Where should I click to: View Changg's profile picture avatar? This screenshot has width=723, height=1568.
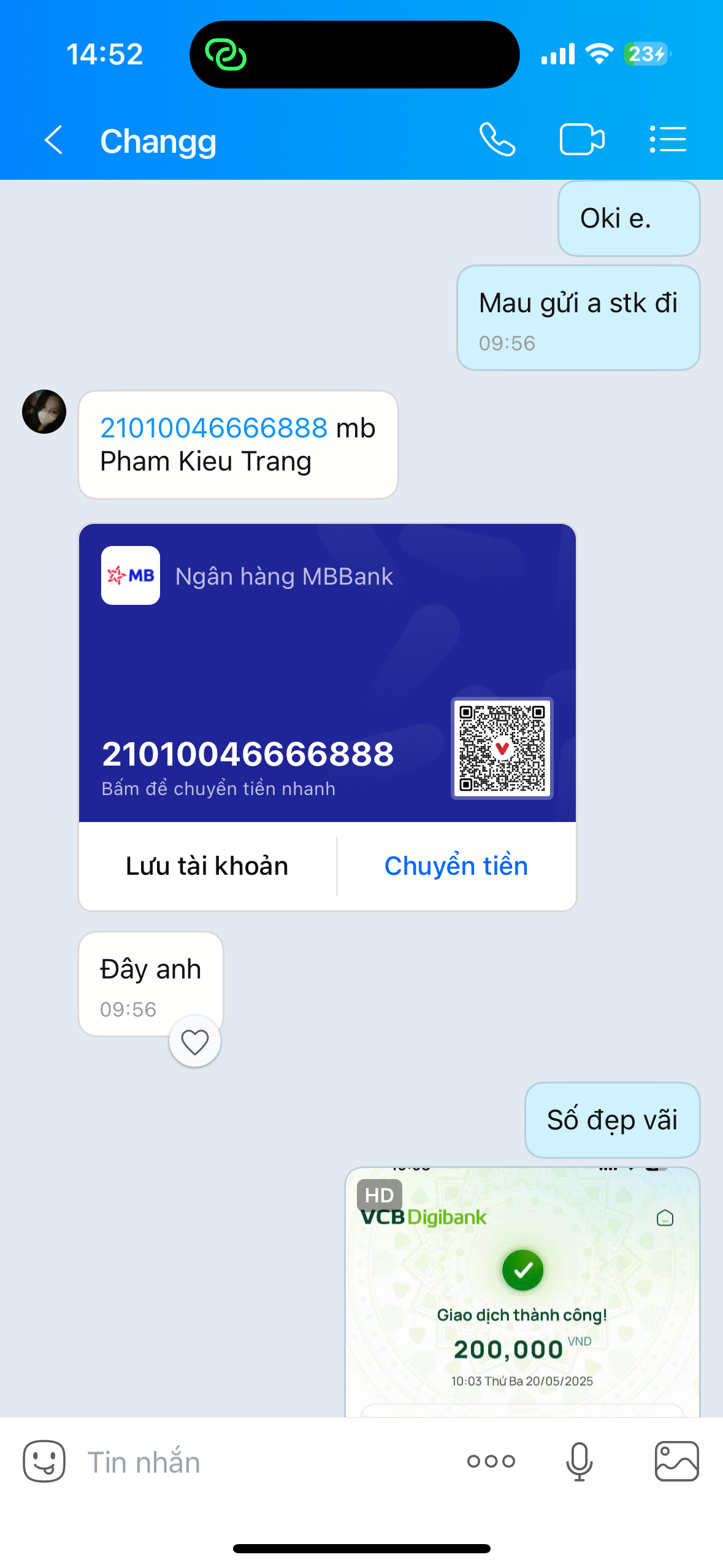[x=44, y=412]
